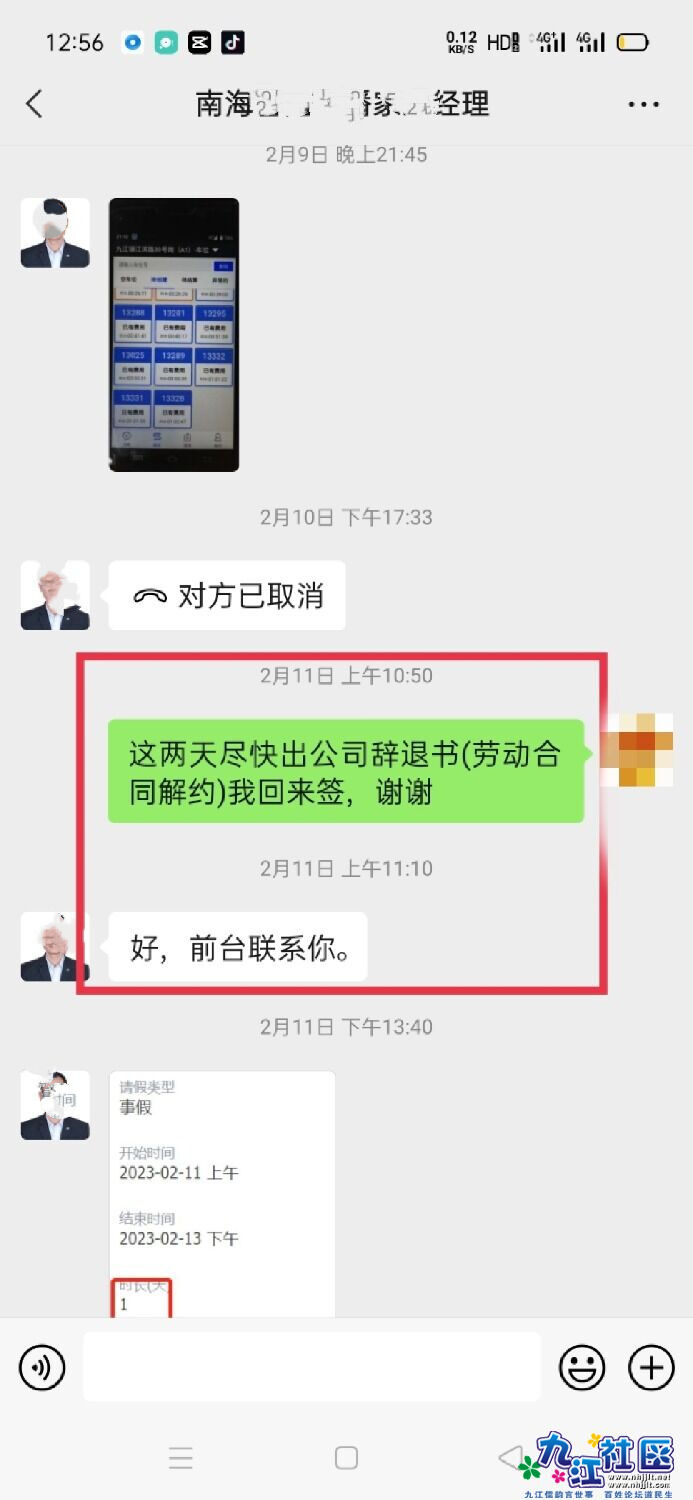Viewport: 693px width, 1500px height.
Task: Go back to the chat list
Action: coord(35,103)
